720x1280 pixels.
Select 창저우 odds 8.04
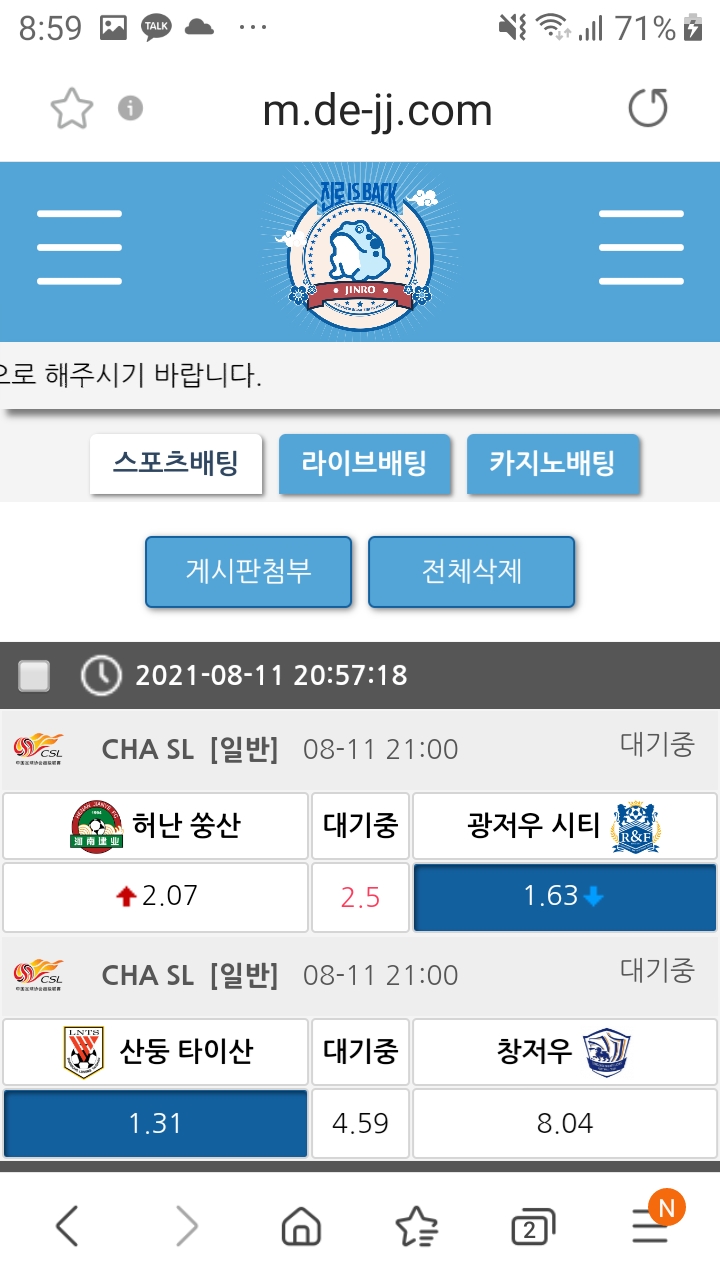pyautogui.click(x=564, y=1123)
